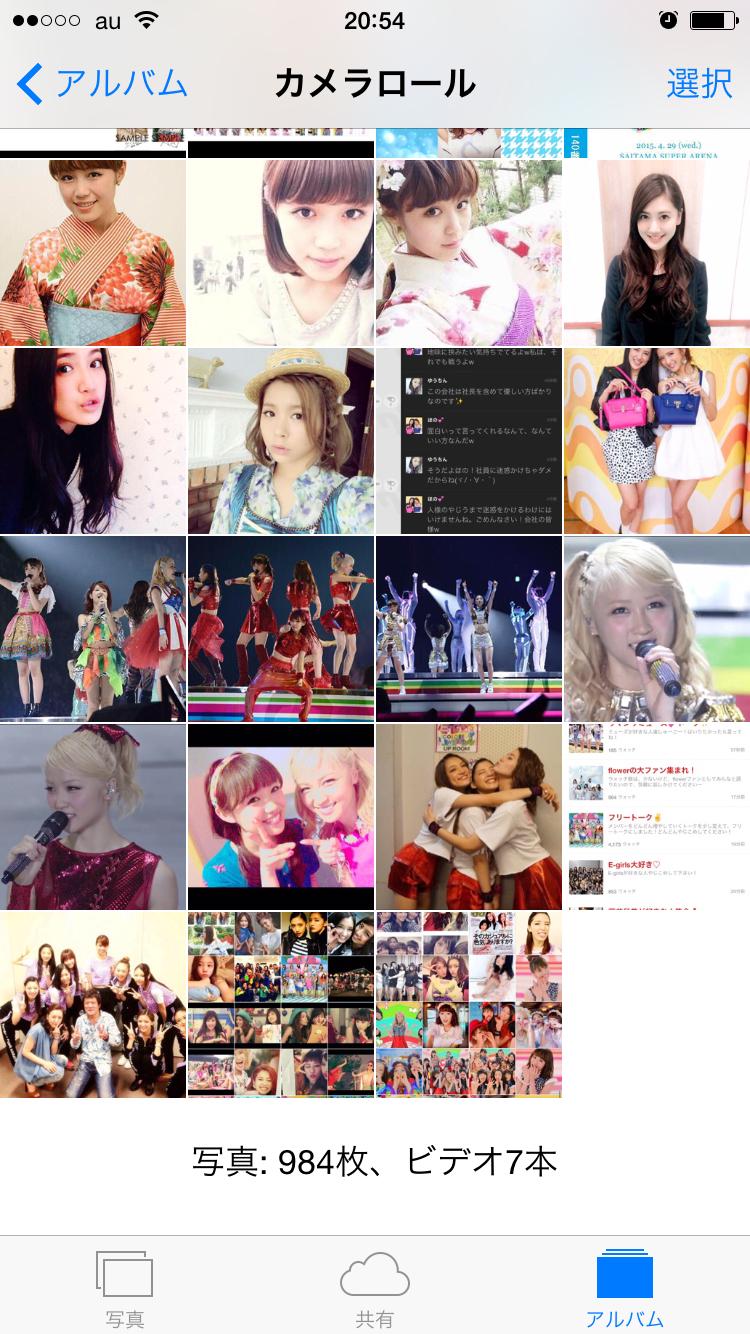Screen dimensions: 750x1334
Task: Open the singer in red sequin dress photo
Action: click(x=93, y=817)
